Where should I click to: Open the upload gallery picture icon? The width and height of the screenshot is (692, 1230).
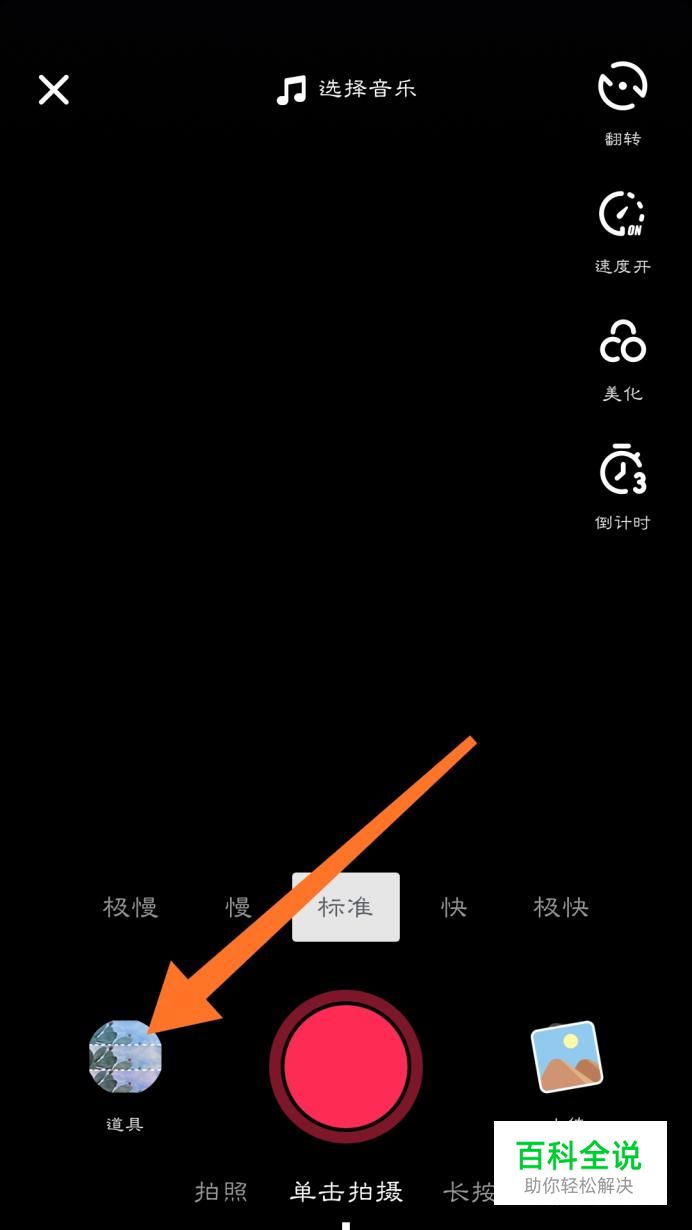pos(566,1058)
